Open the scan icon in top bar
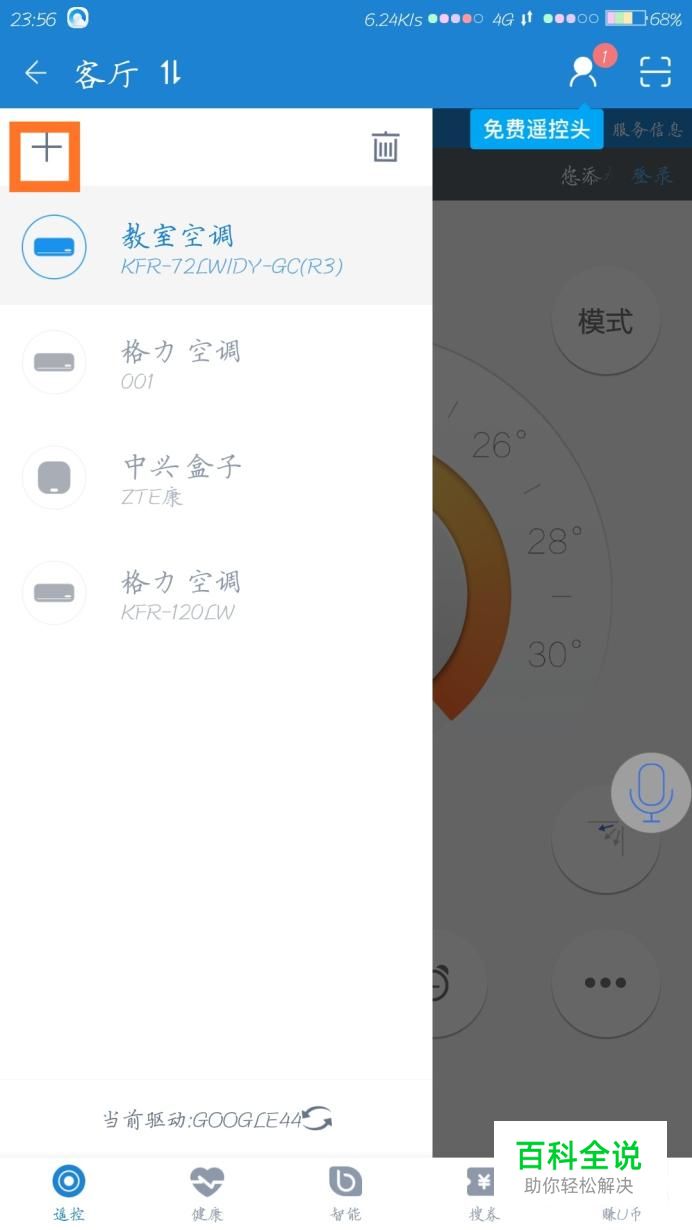Viewport: 692px width, 1230px height. point(655,73)
